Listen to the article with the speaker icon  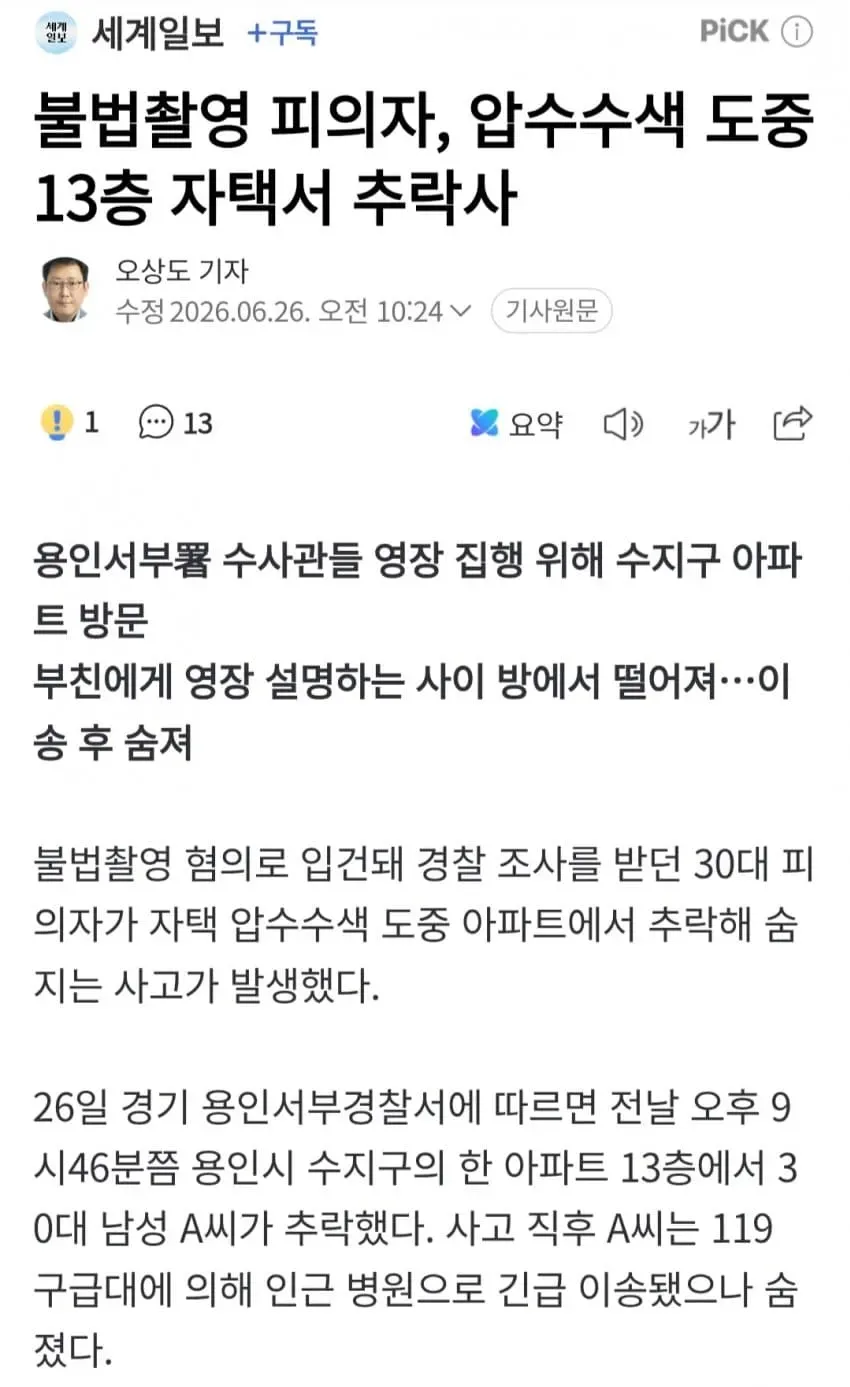tap(625, 424)
